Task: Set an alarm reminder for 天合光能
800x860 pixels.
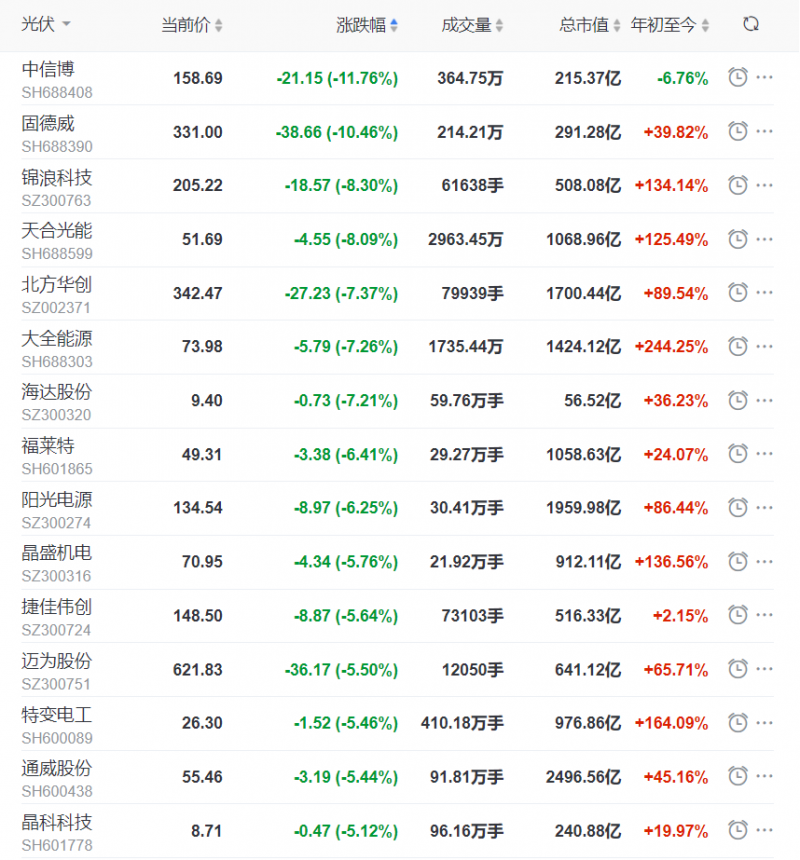Action: 738,239
